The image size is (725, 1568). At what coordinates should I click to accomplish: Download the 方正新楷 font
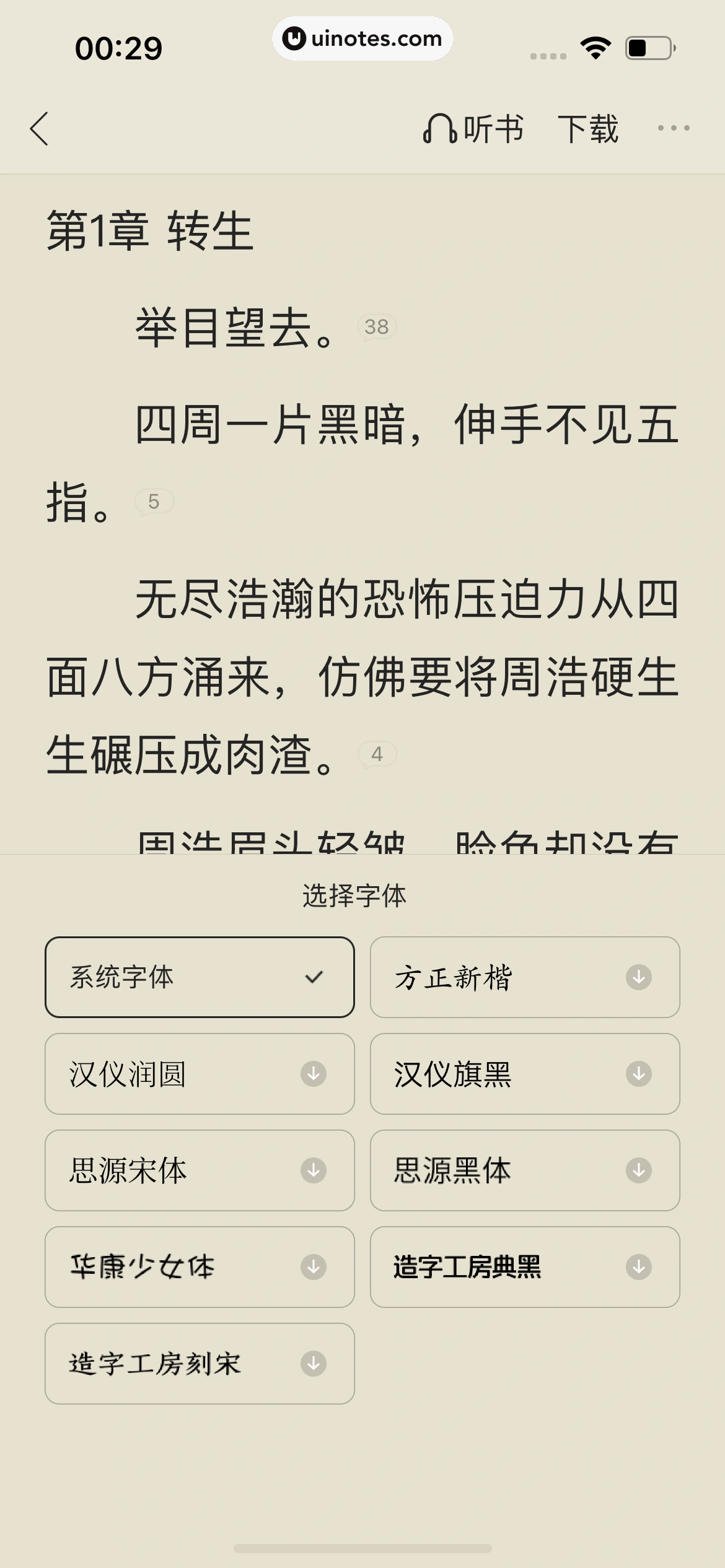638,977
